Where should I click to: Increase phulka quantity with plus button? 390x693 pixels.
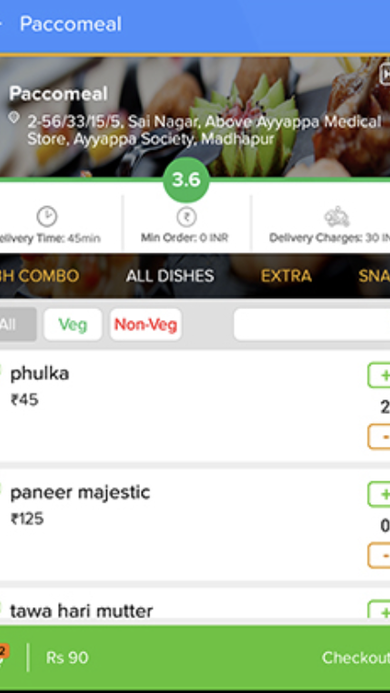pos(379,376)
